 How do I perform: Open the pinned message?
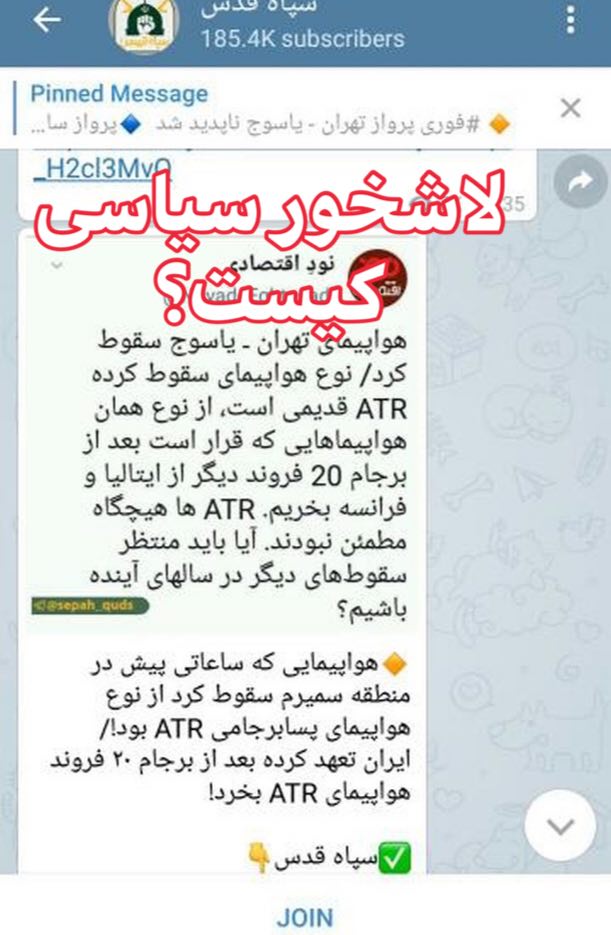click(x=260, y=108)
